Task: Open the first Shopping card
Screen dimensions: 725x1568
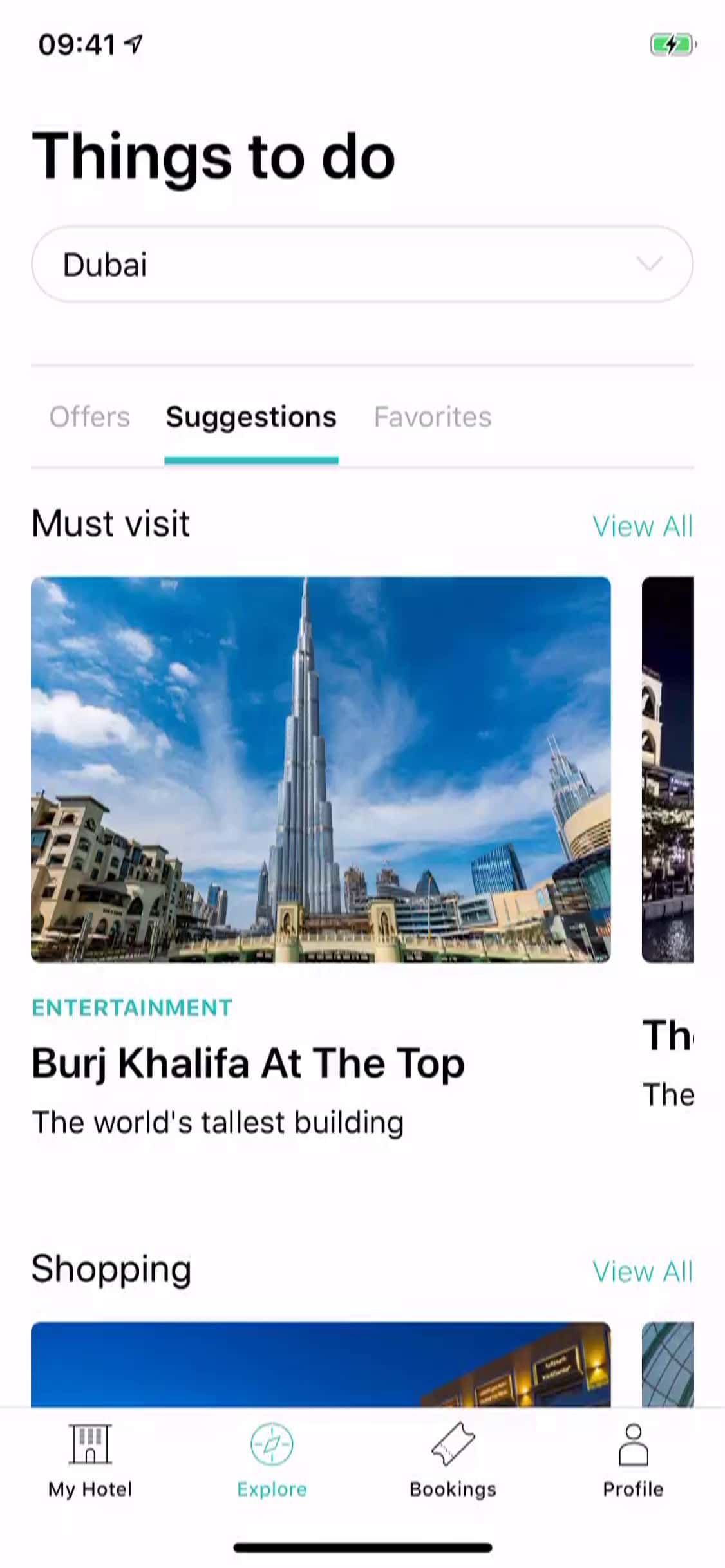Action: [x=321, y=1363]
